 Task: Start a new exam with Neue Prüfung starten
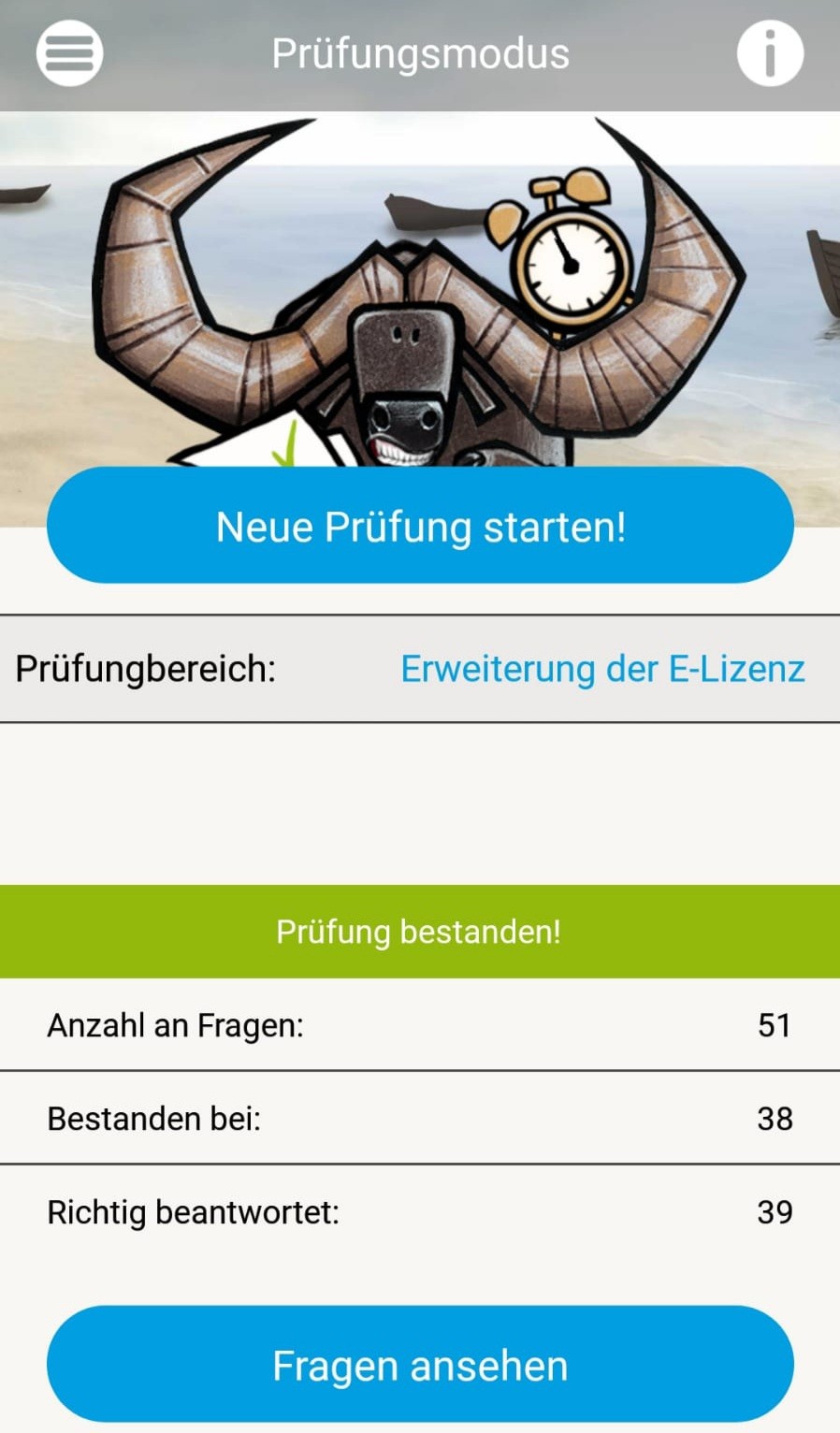coord(420,526)
